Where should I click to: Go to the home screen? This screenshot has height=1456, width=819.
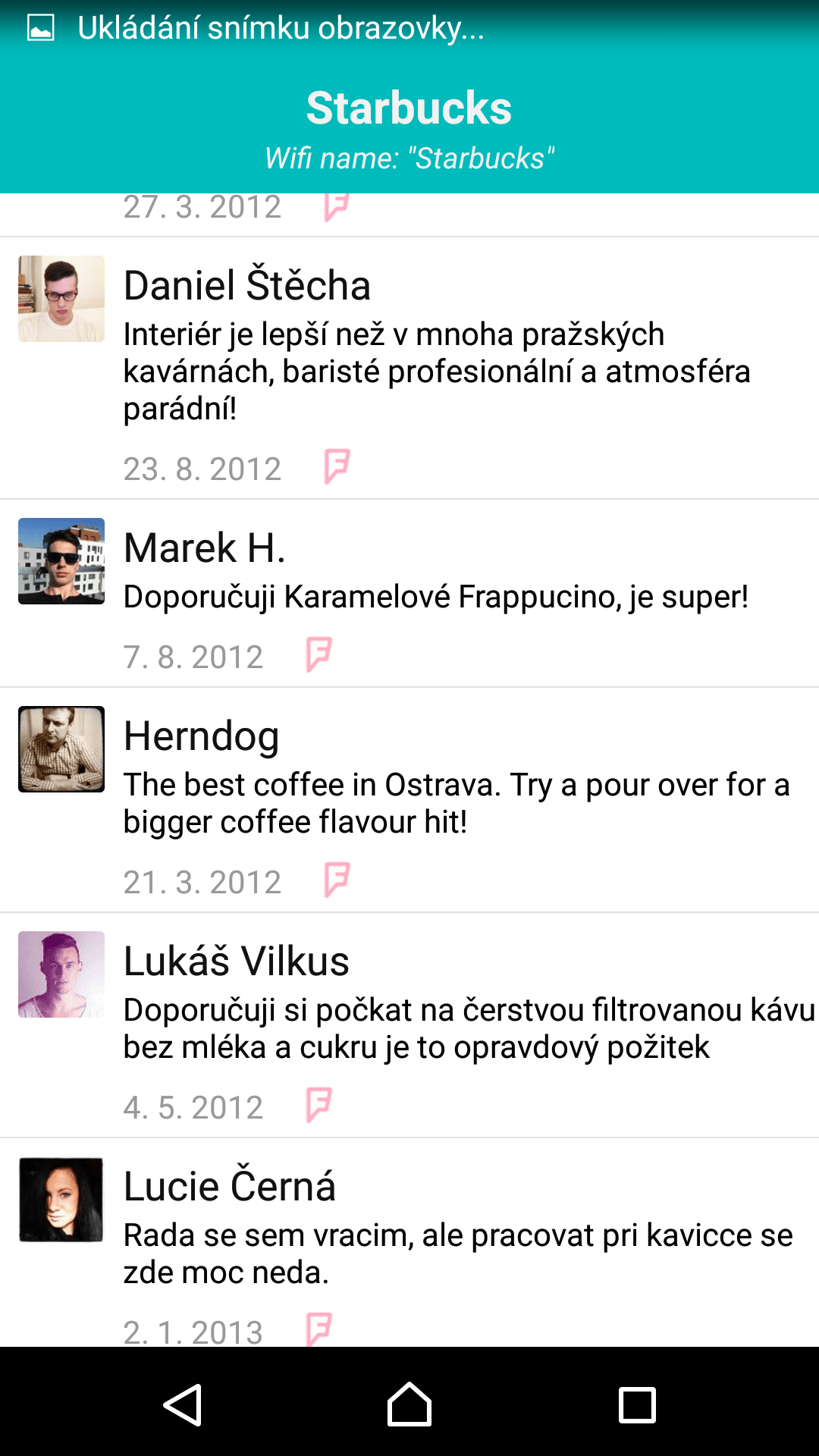click(409, 1404)
